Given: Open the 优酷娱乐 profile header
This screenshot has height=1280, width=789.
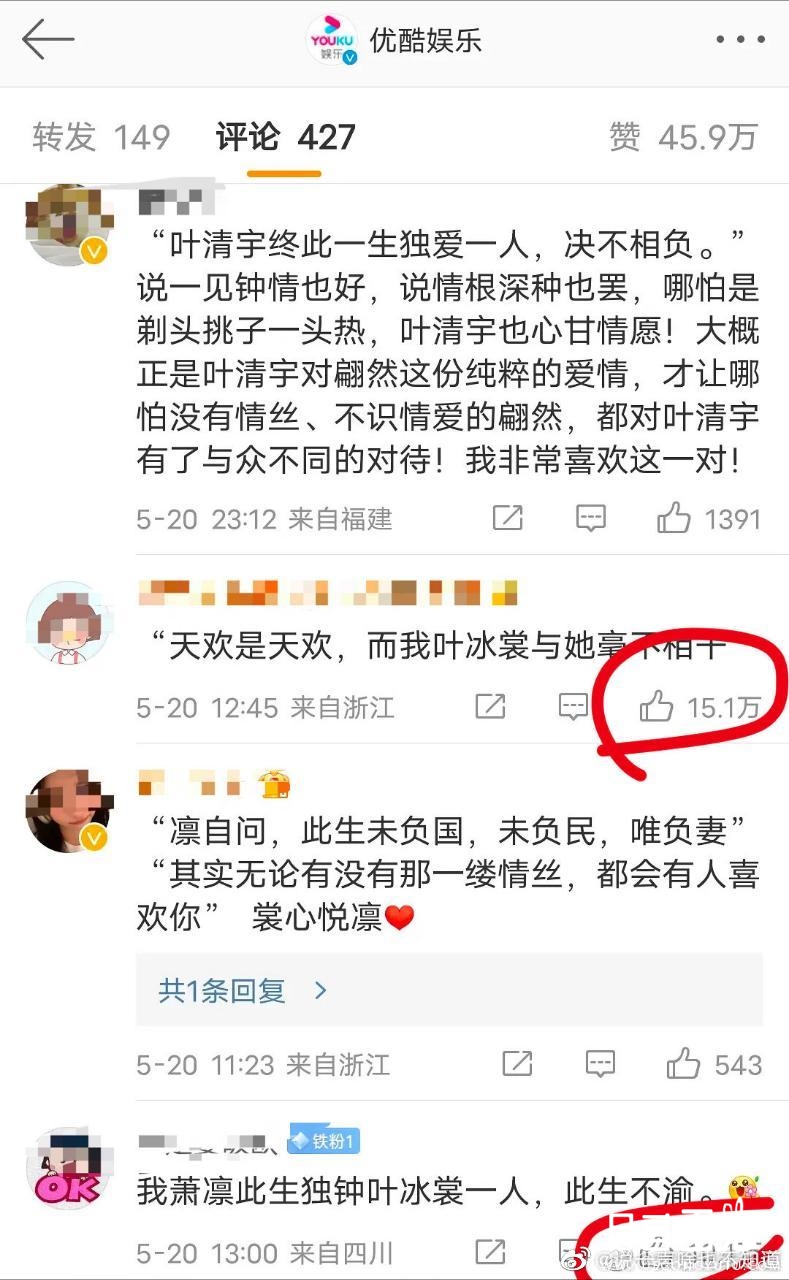Looking at the screenshot, I should coord(398,40).
